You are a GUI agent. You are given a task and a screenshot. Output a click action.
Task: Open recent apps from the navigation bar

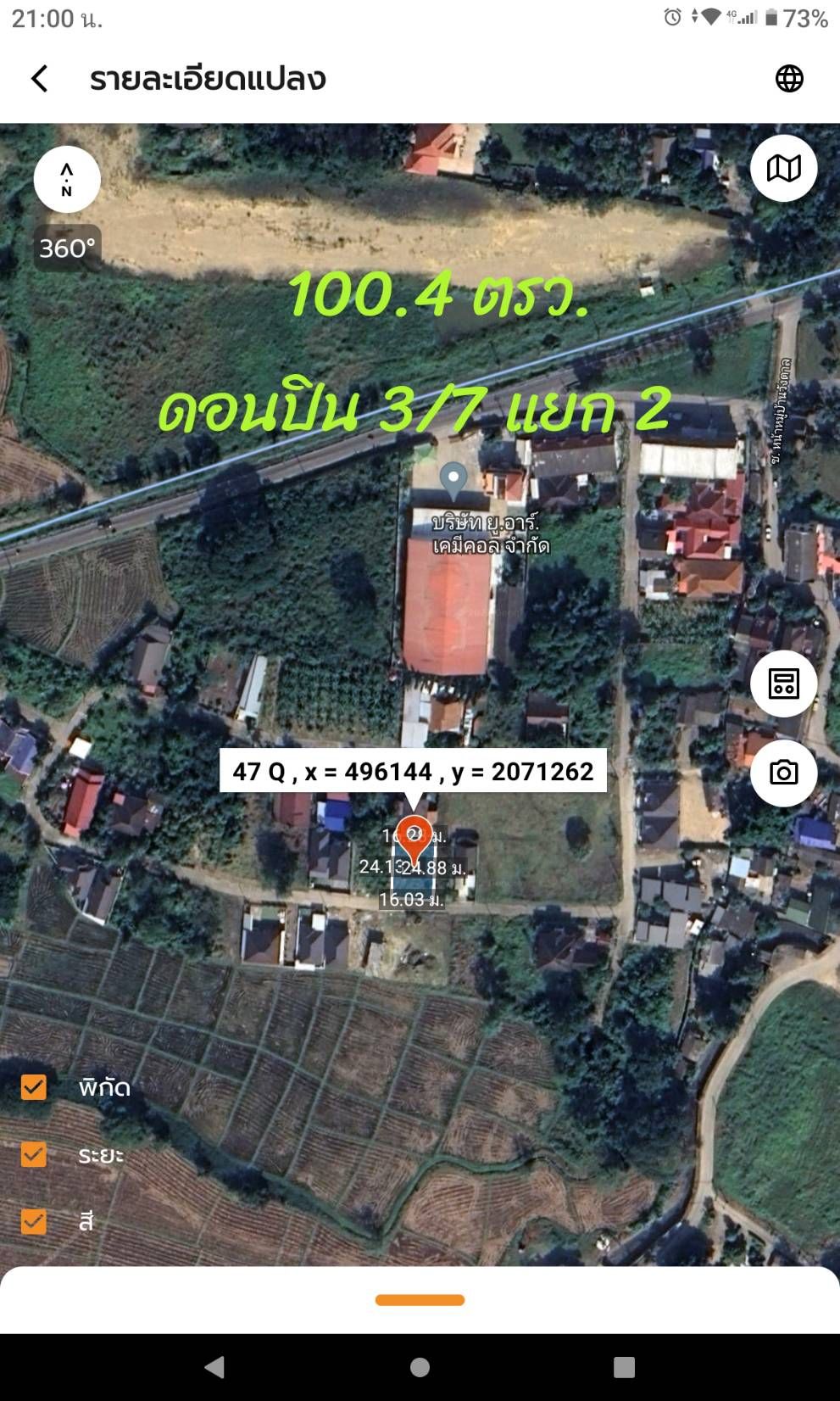(x=625, y=1367)
